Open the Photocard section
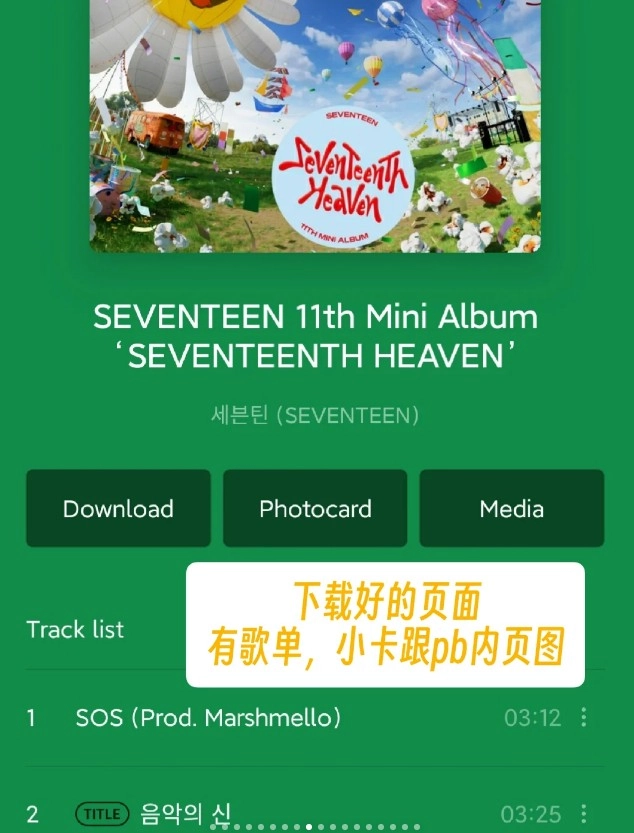Screen dimensions: 634x833 click(x=315, y=508)
